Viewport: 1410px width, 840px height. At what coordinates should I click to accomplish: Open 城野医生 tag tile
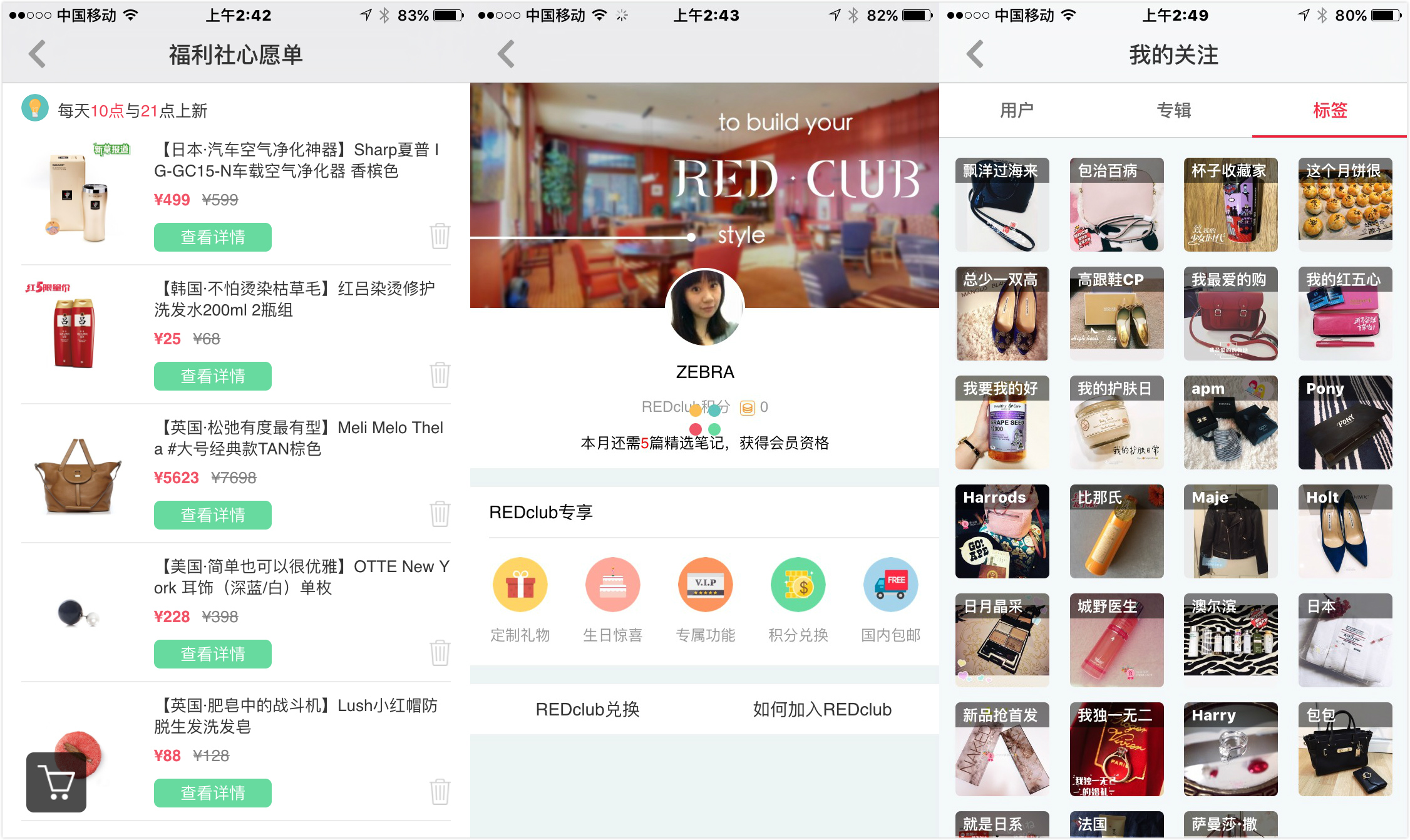(1116, 640)
